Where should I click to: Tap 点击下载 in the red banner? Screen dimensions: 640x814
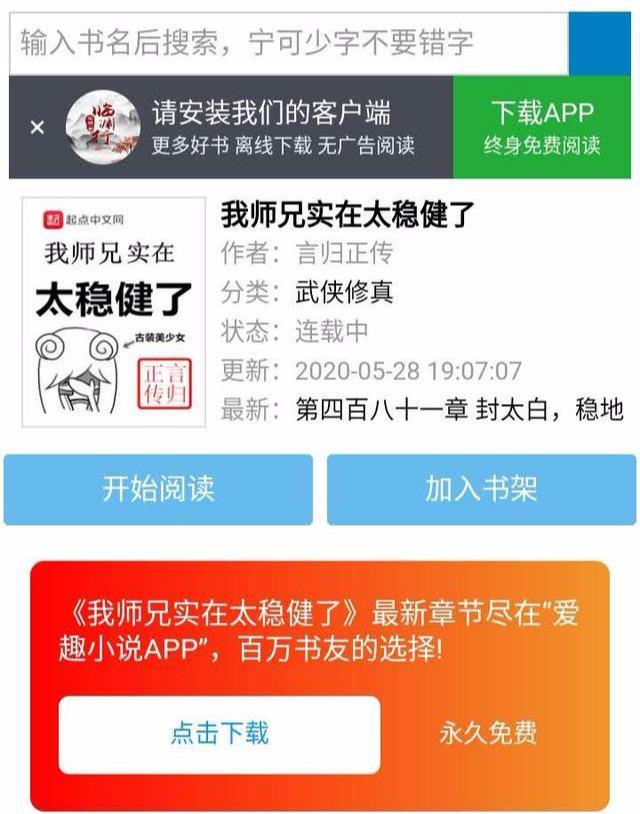pos(219,734)
